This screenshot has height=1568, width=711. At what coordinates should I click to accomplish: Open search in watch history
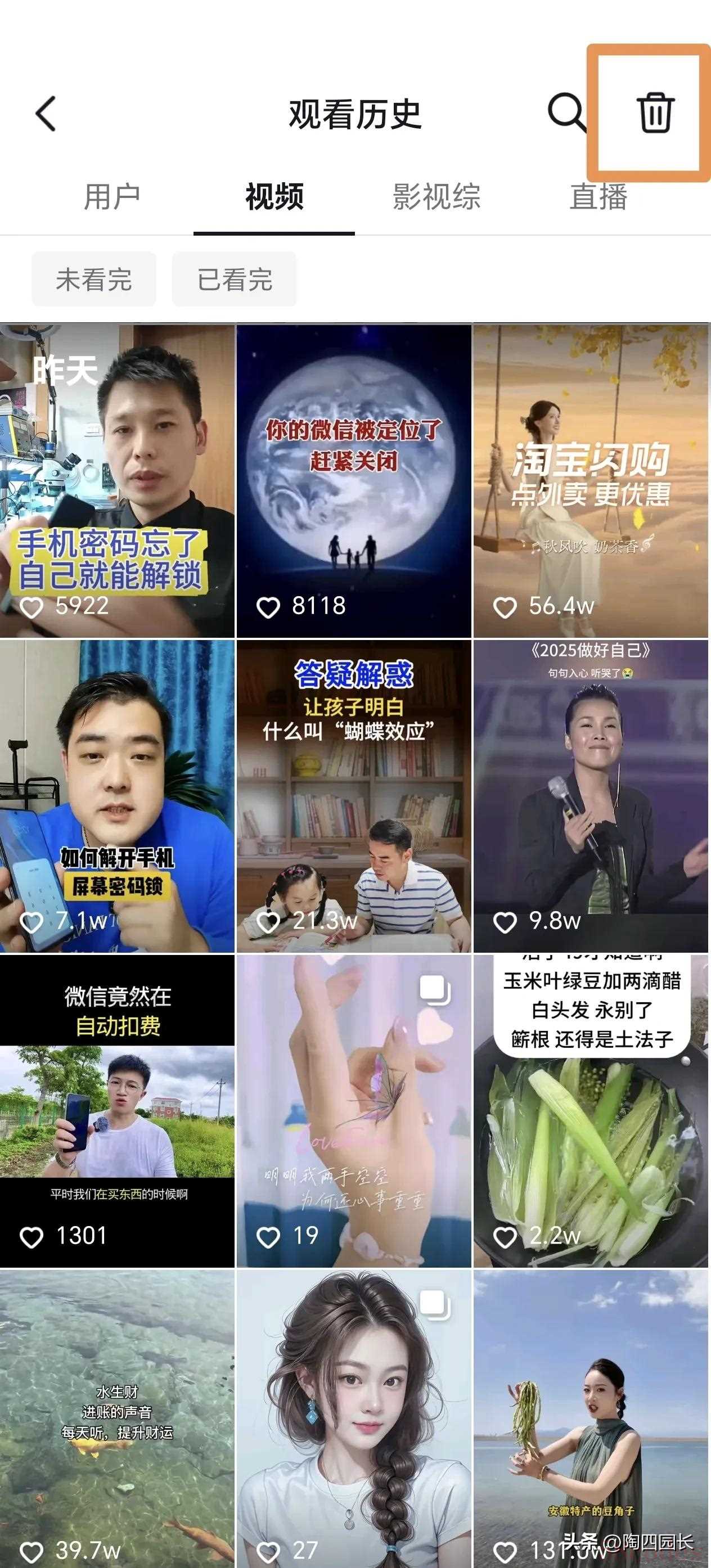566,112
